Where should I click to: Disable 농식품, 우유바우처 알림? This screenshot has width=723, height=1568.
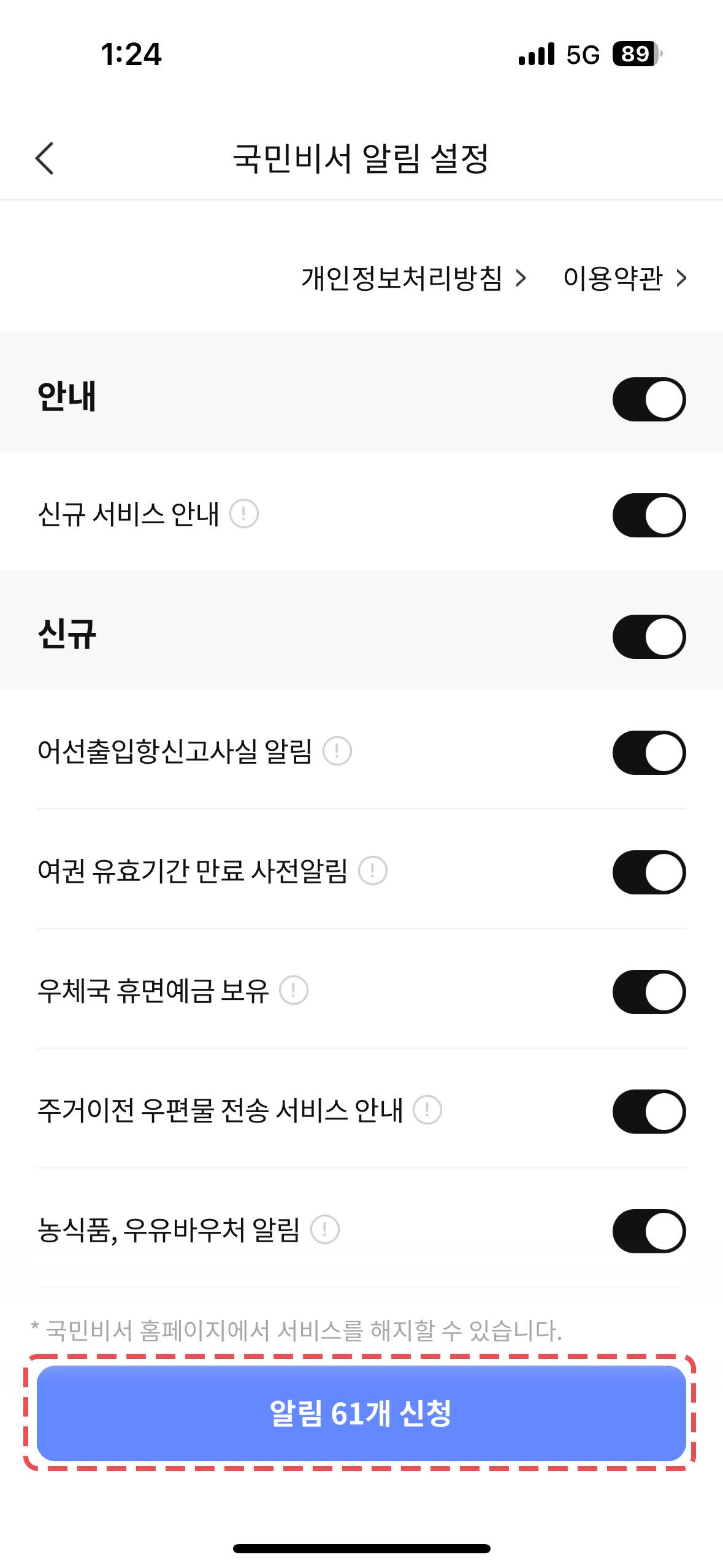pyautogui.click(x=649, y=1231)
